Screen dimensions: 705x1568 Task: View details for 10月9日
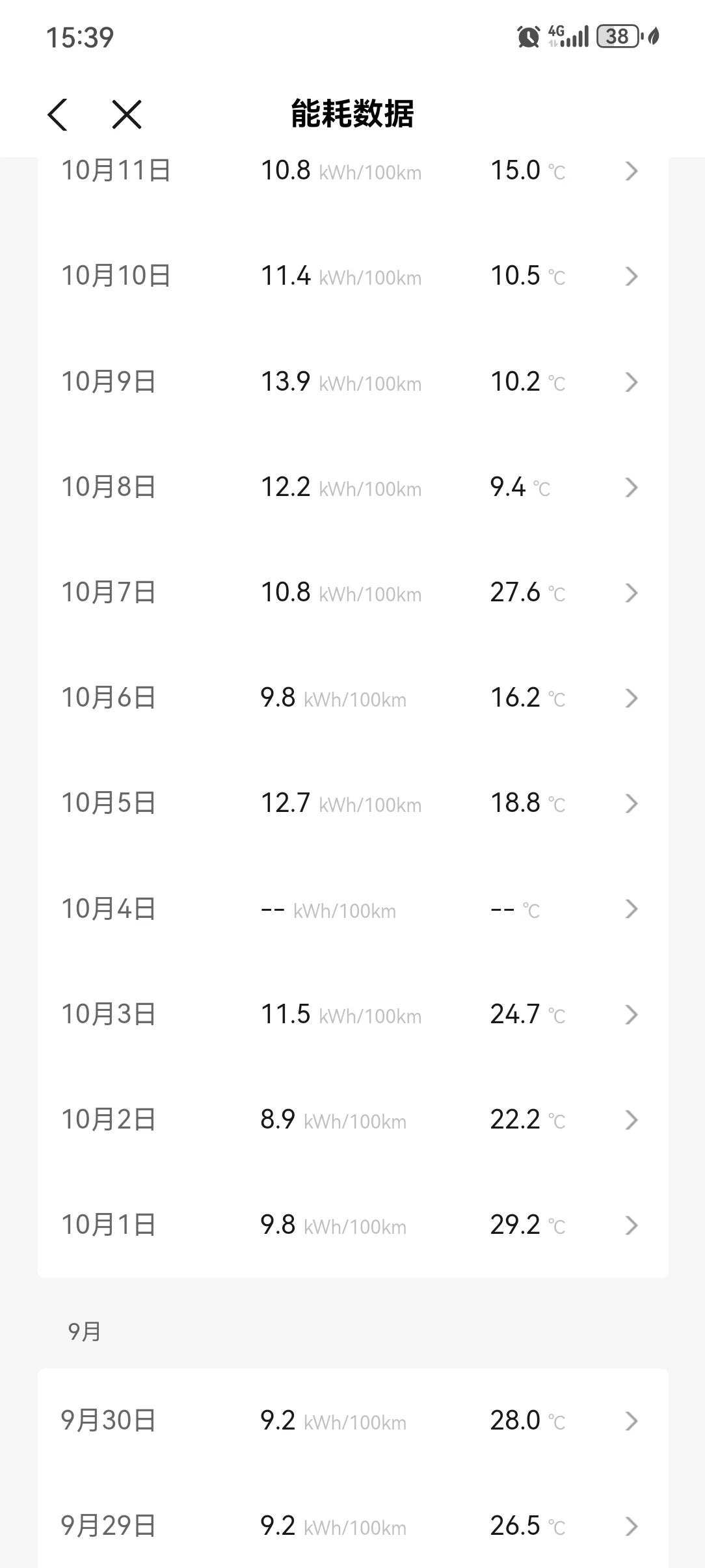[352, 382]
